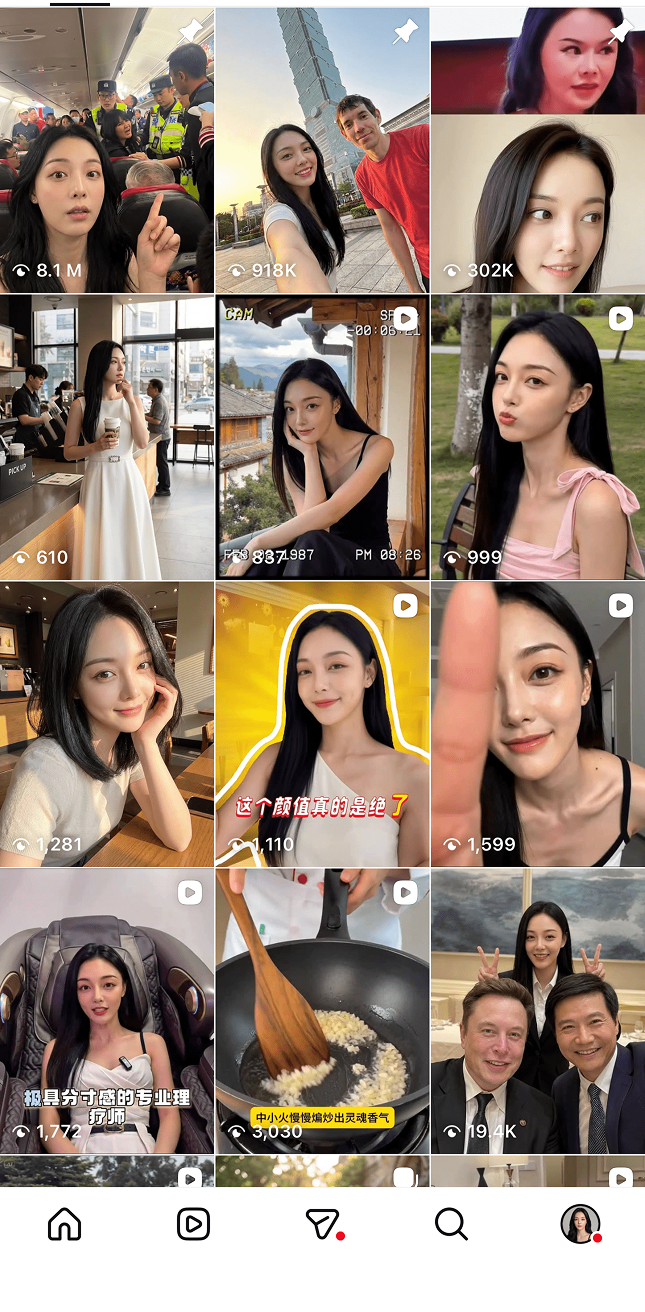Play the reel with 999 views
The image size is (645, 1312).
(538, 437)
